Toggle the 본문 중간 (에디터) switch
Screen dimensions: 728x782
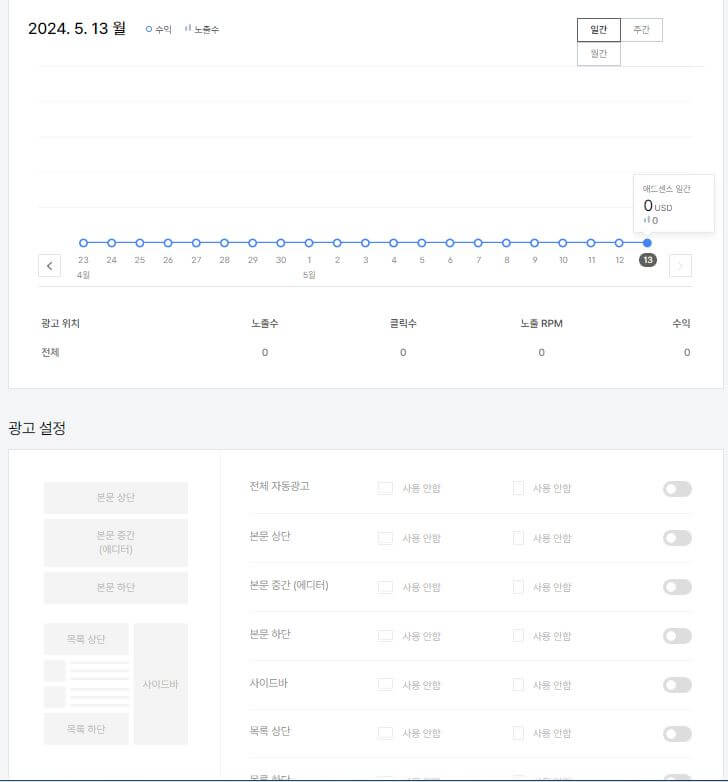pos(676,587)
